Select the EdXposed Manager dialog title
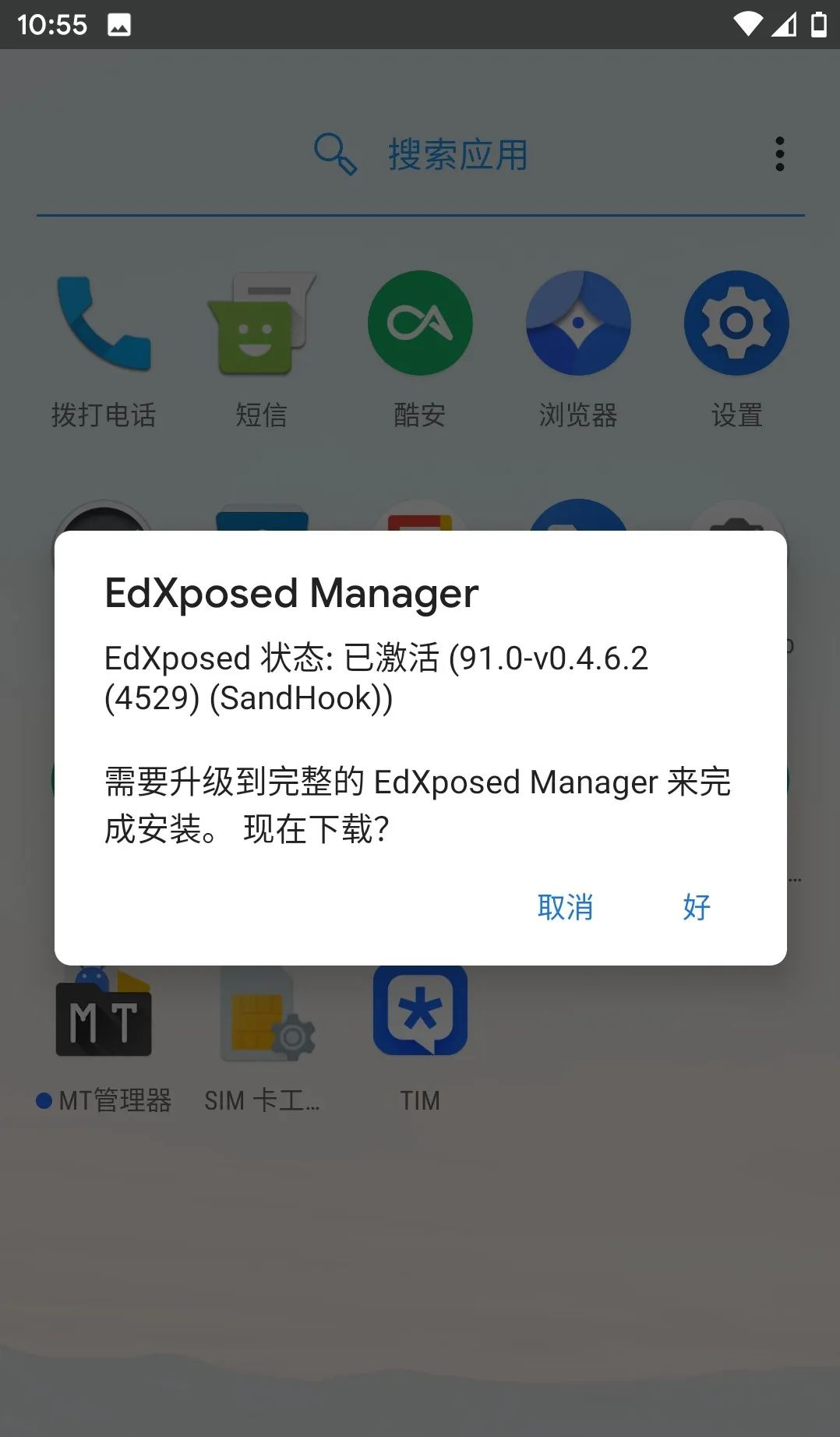The height and width of the screenshot is (1437, 840). [291, 592]
